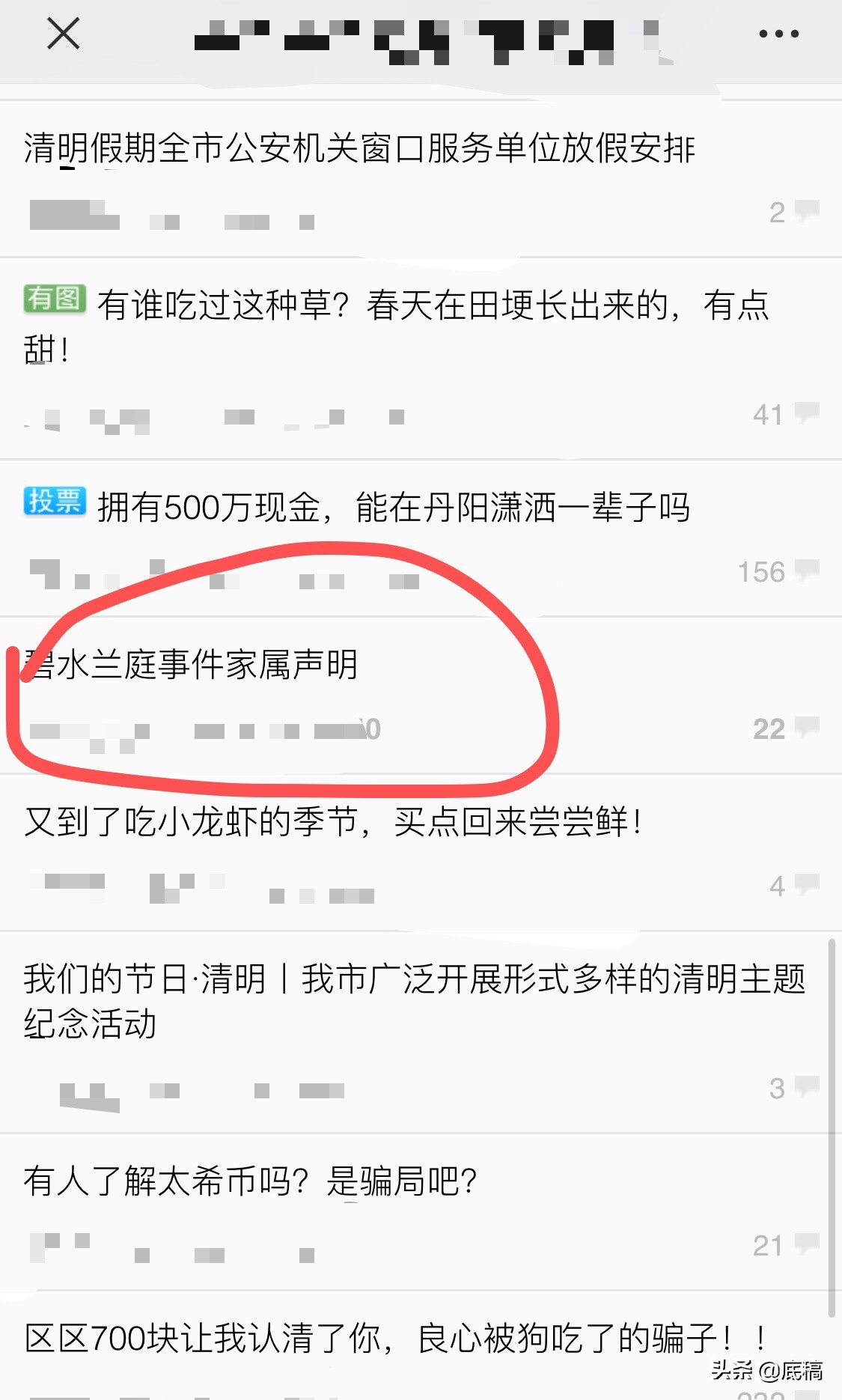
Task: Open the three-dot more options menu
Action: coord(778,34)
